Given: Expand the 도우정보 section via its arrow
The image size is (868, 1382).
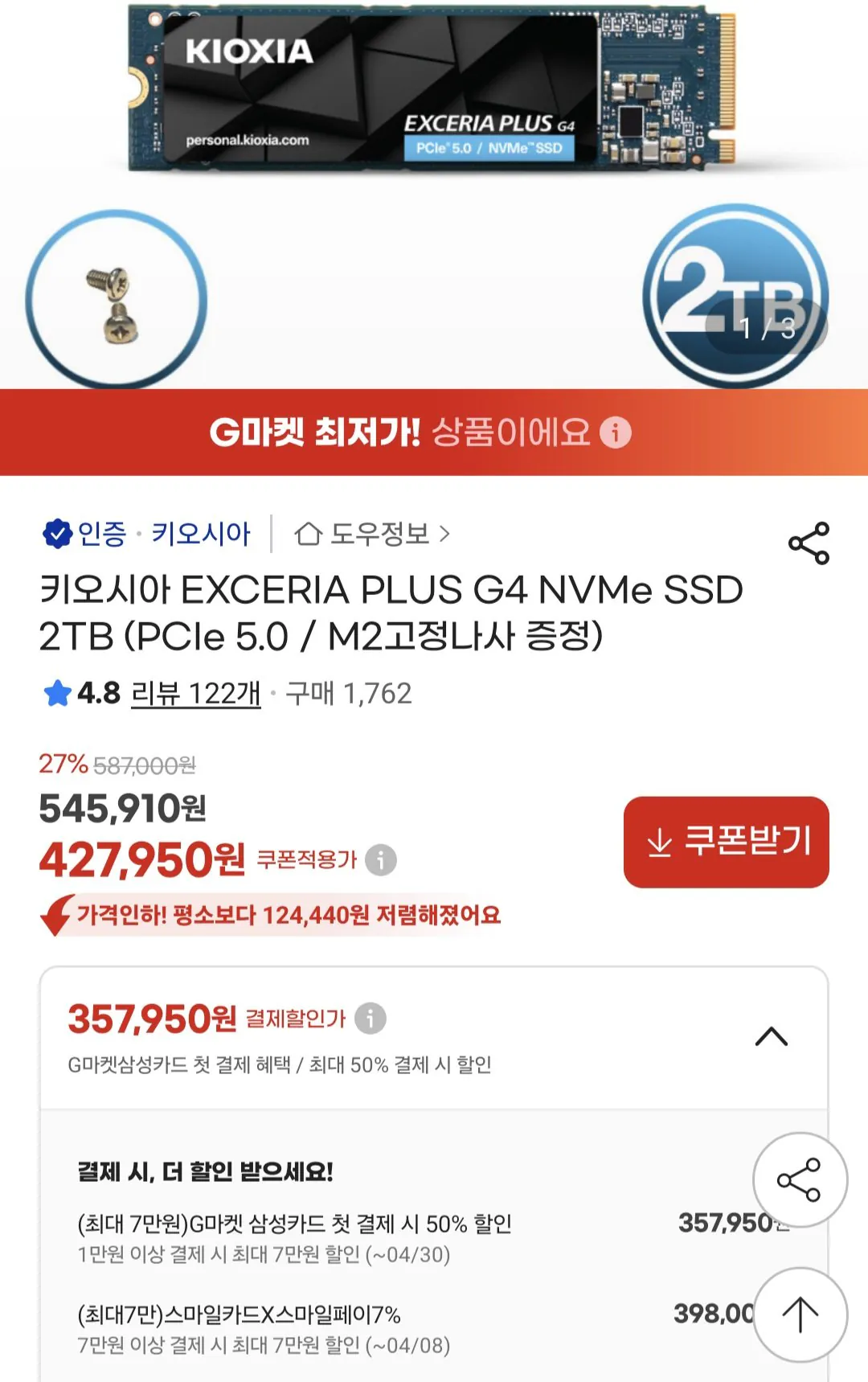Looking at the screenshot, I should (447, 532).
